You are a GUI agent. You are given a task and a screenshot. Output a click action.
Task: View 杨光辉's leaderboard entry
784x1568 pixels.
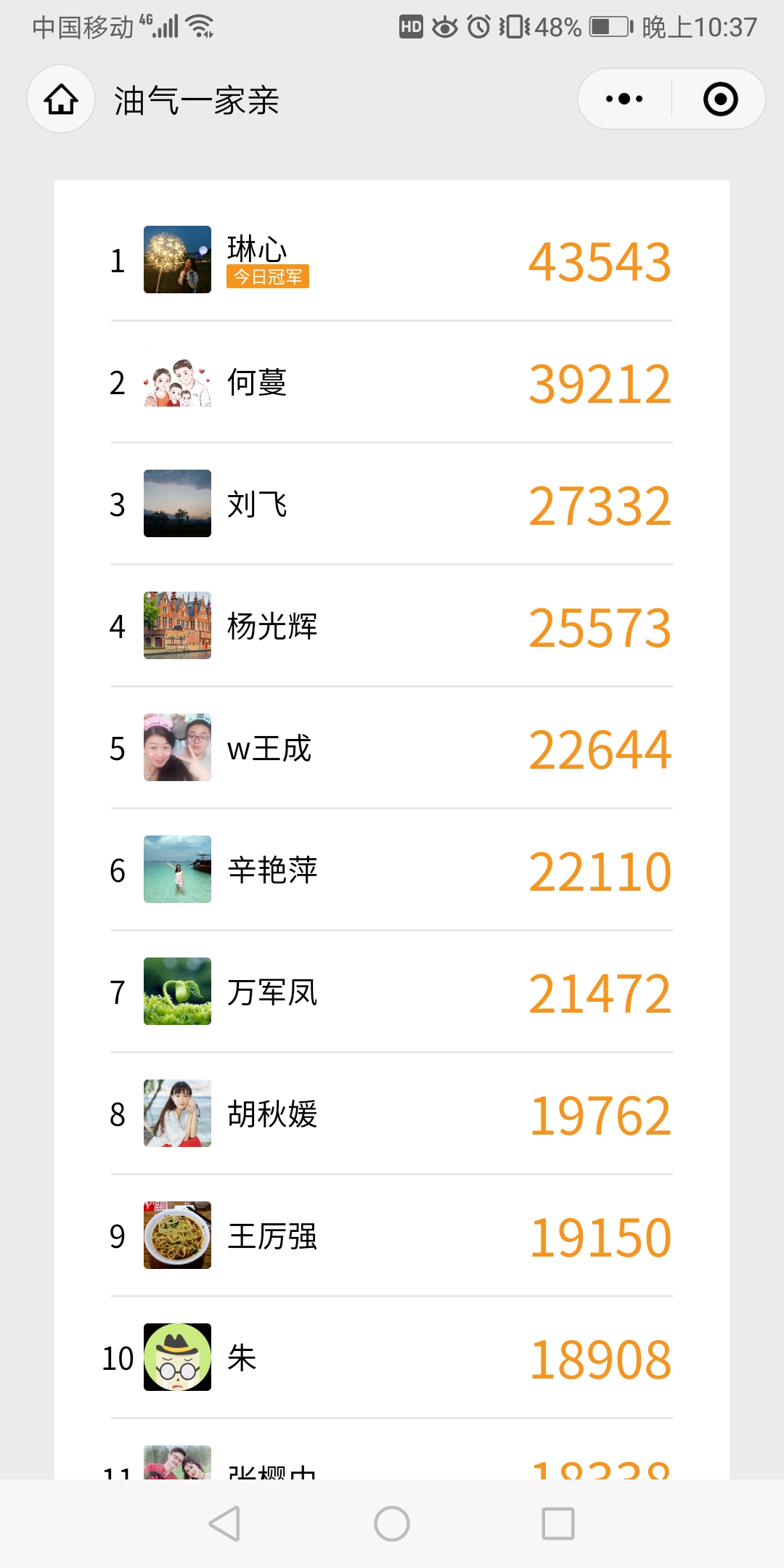(392, 626)
